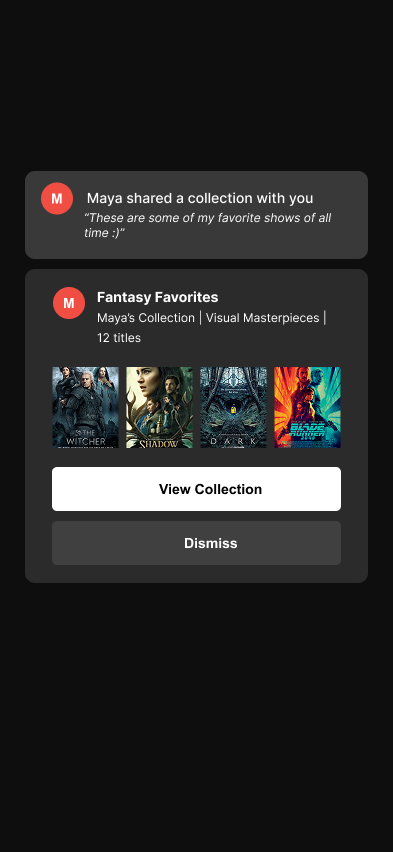Open The Witcher poster
This screenshot has height=852, width=393.
[x=85, y=408]
